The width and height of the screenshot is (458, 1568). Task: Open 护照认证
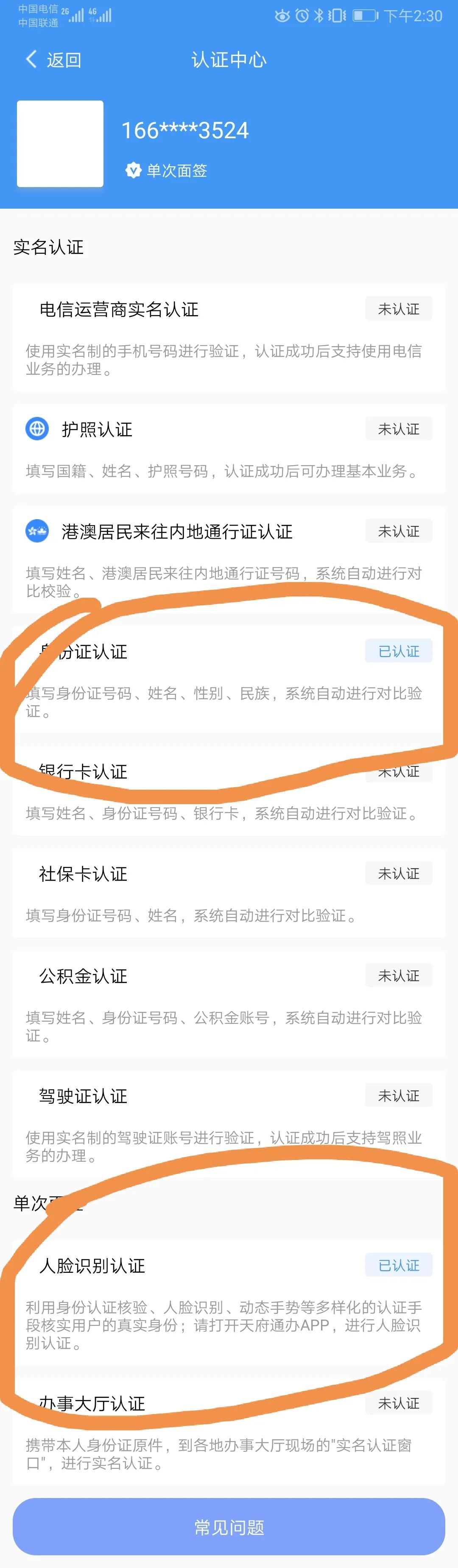tap(97, 429)
